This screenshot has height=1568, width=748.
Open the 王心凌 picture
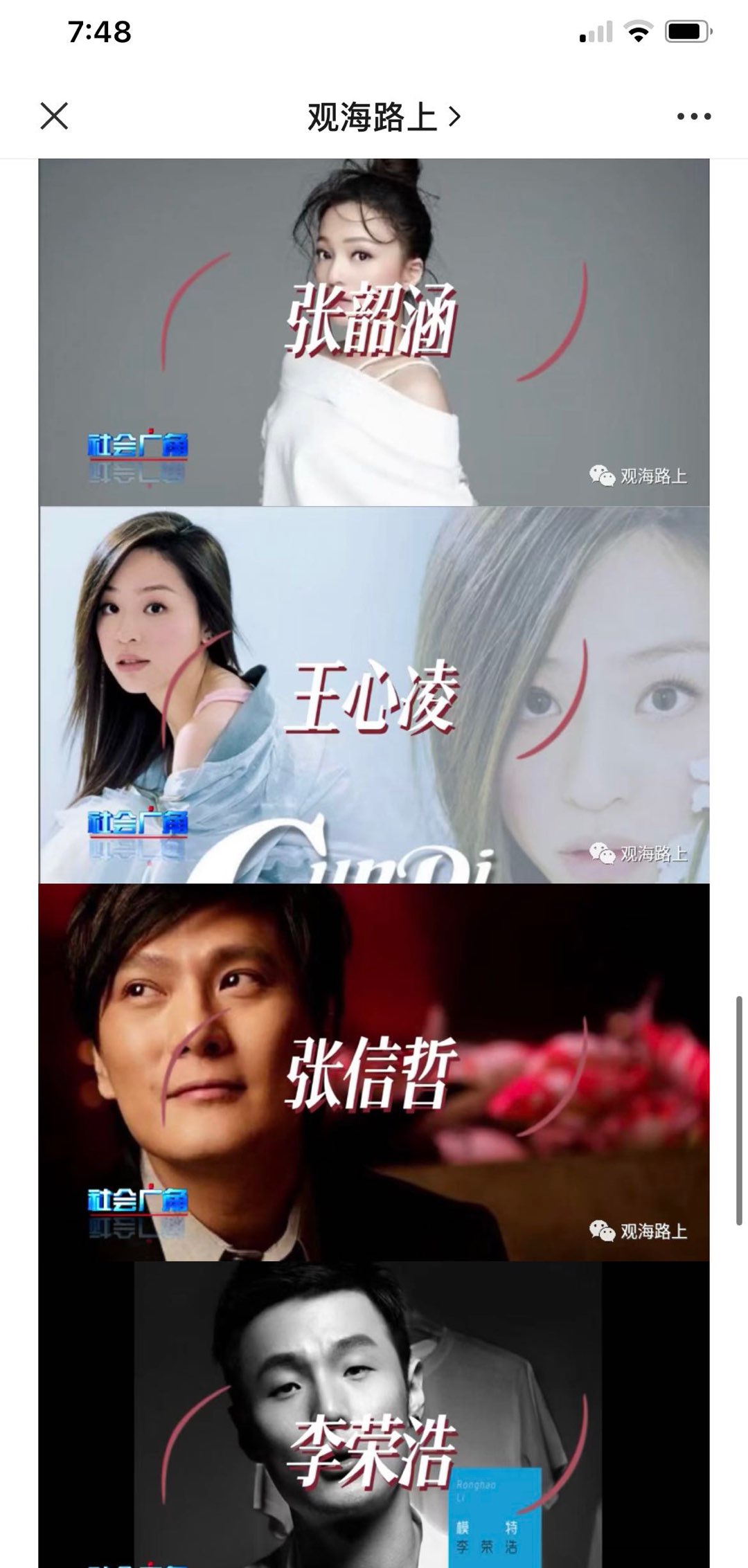tap(374, 694)
